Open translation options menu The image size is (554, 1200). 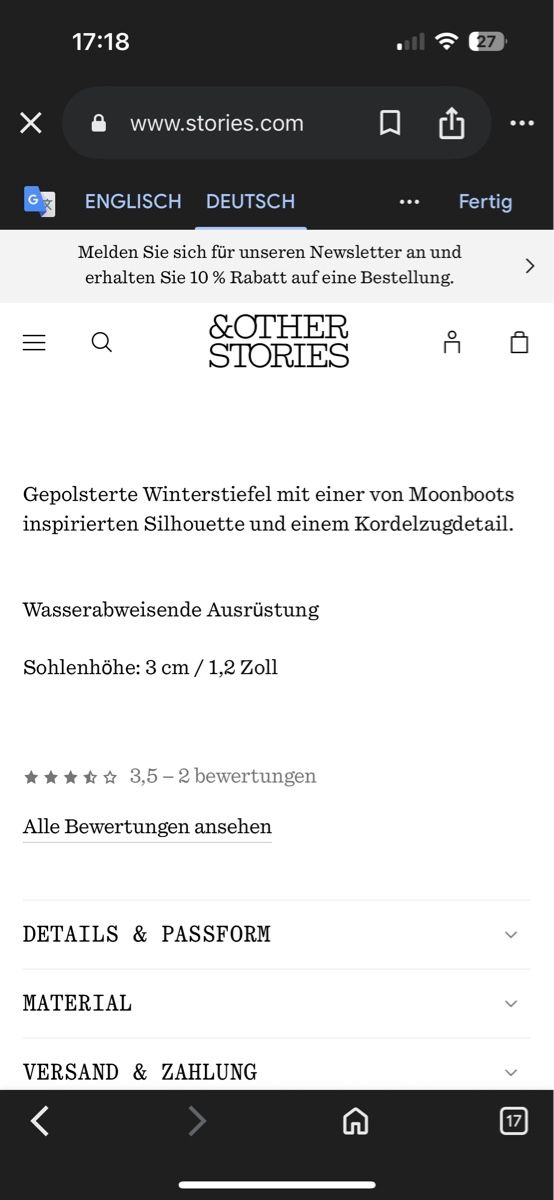pos(409,201)
